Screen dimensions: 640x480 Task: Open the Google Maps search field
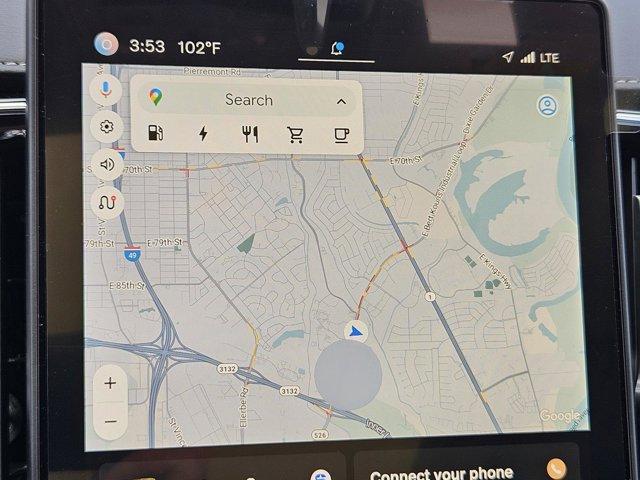pos(248,100)
